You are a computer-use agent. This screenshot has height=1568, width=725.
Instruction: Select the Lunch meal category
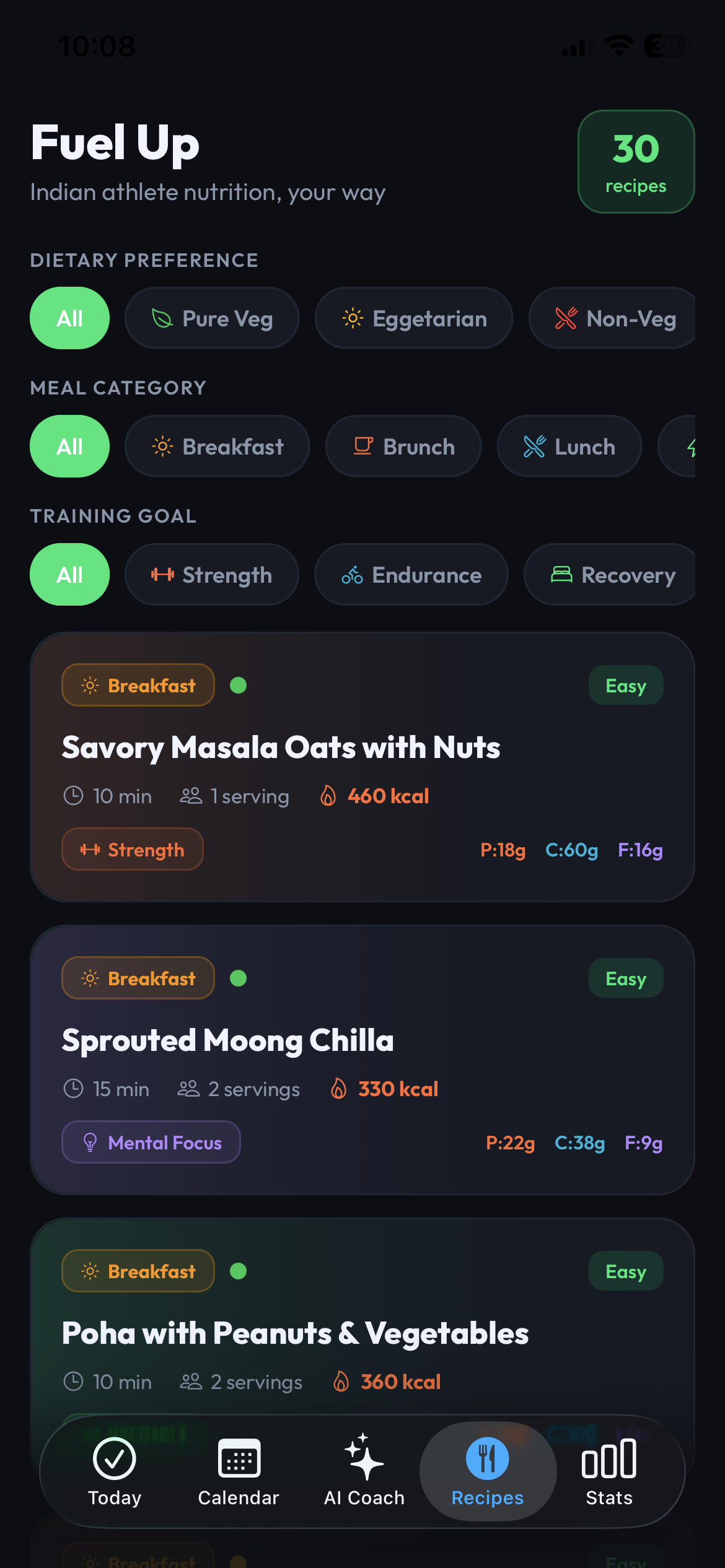(x=569, y=446)
